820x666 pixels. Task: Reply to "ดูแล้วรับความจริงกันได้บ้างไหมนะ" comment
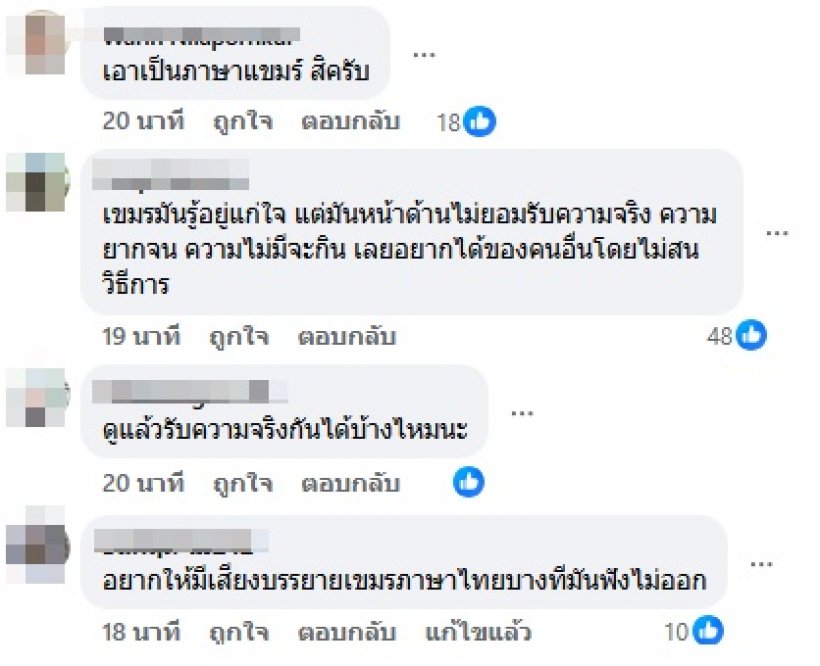[350, 483]
